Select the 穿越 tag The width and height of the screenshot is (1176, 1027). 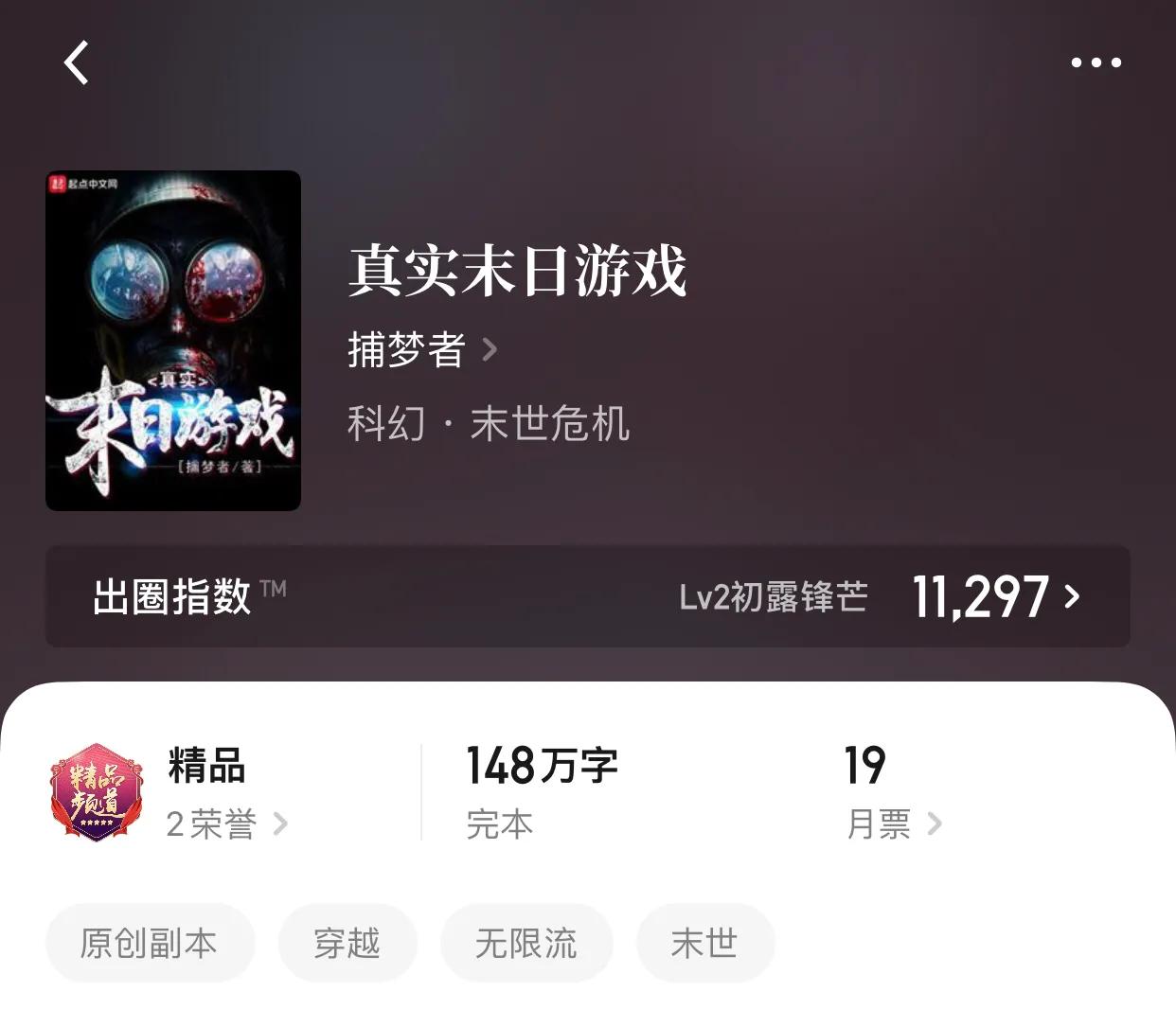[x=347, y=944]
